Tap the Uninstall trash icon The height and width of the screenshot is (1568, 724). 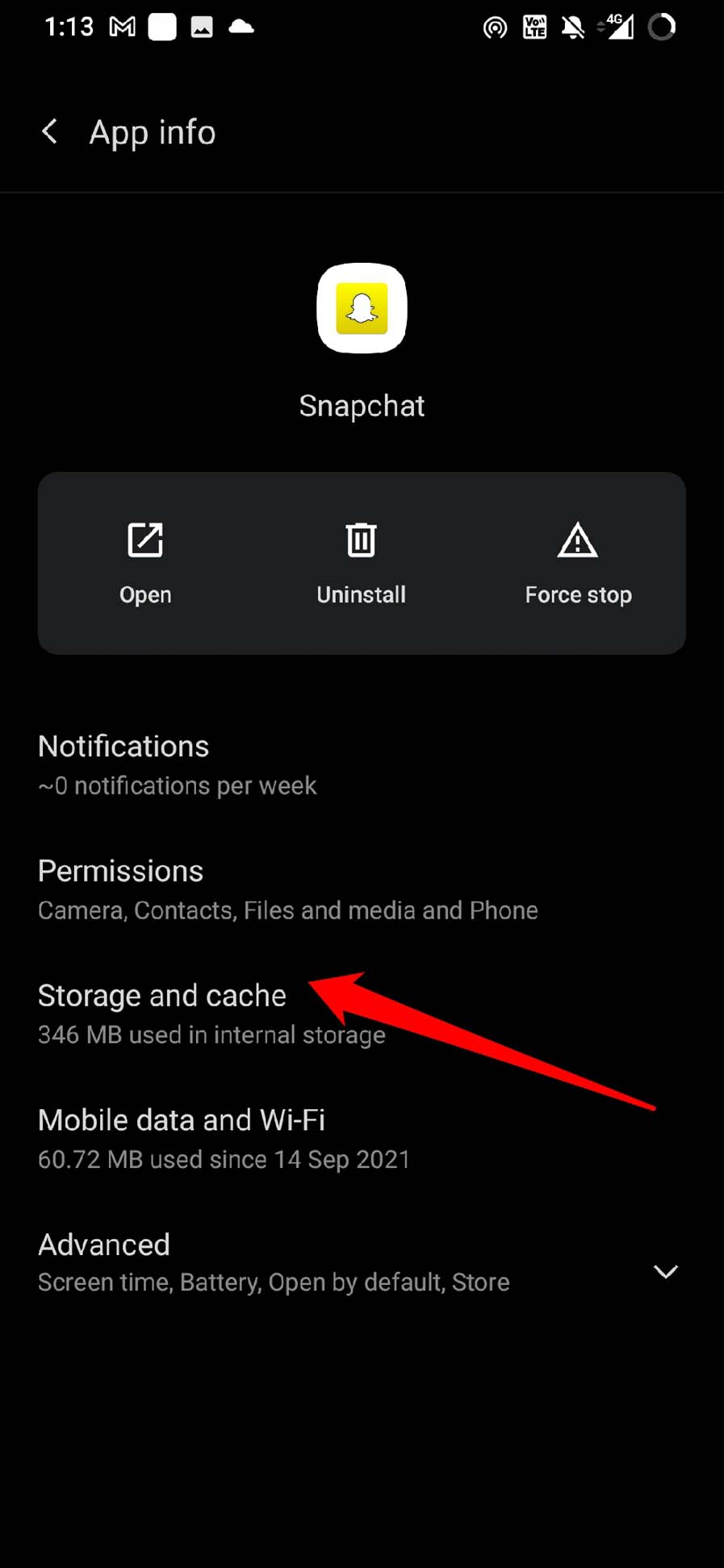click(x=361, y=540)
